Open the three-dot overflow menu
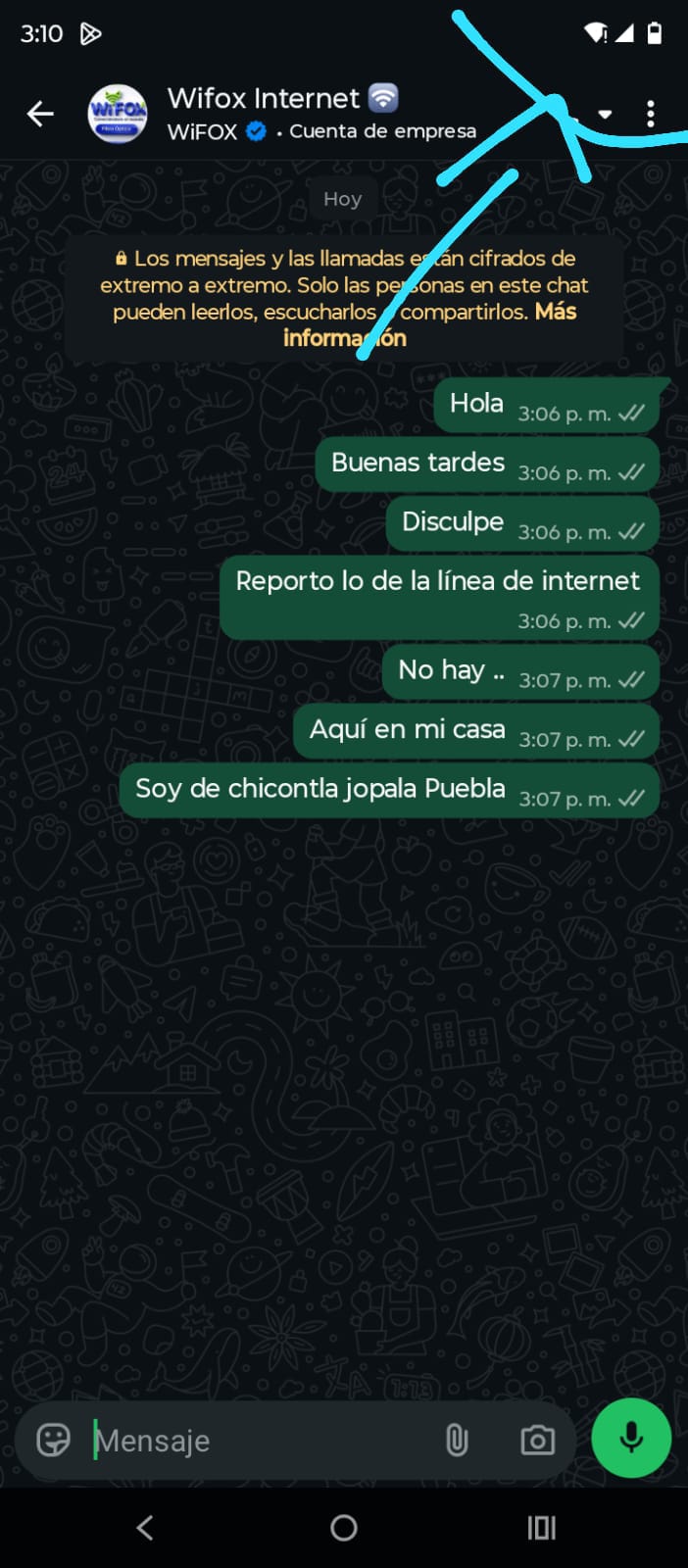 (651, 114)
